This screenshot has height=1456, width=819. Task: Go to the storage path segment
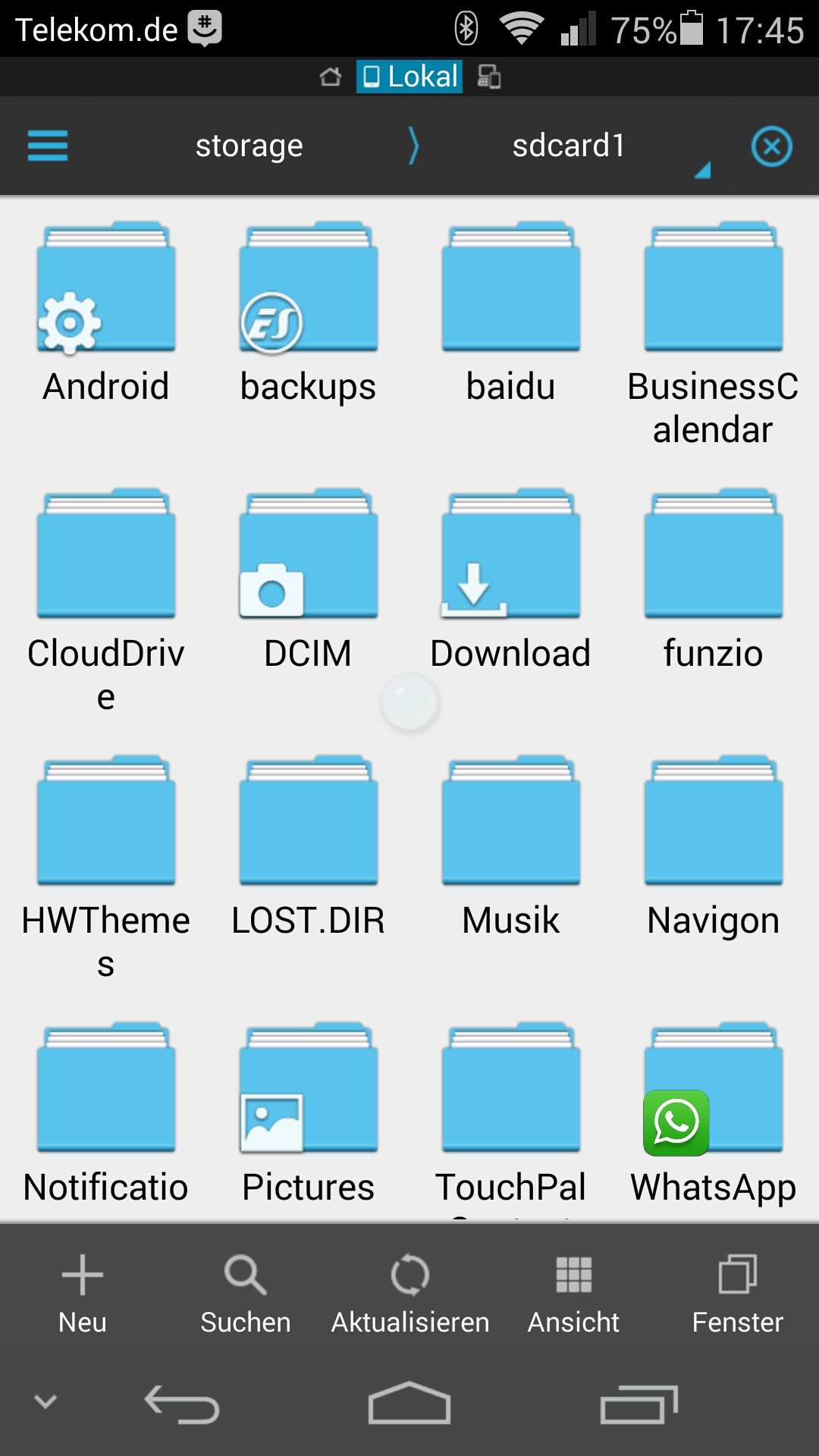249,146
